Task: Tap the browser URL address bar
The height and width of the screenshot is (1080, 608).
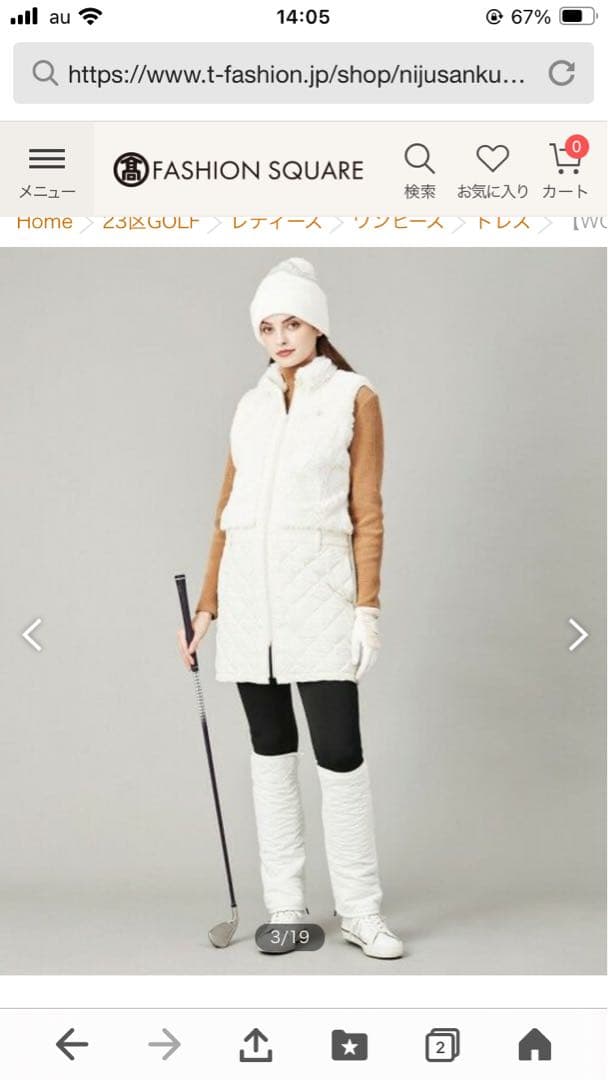Action: [x=290, y=73]
